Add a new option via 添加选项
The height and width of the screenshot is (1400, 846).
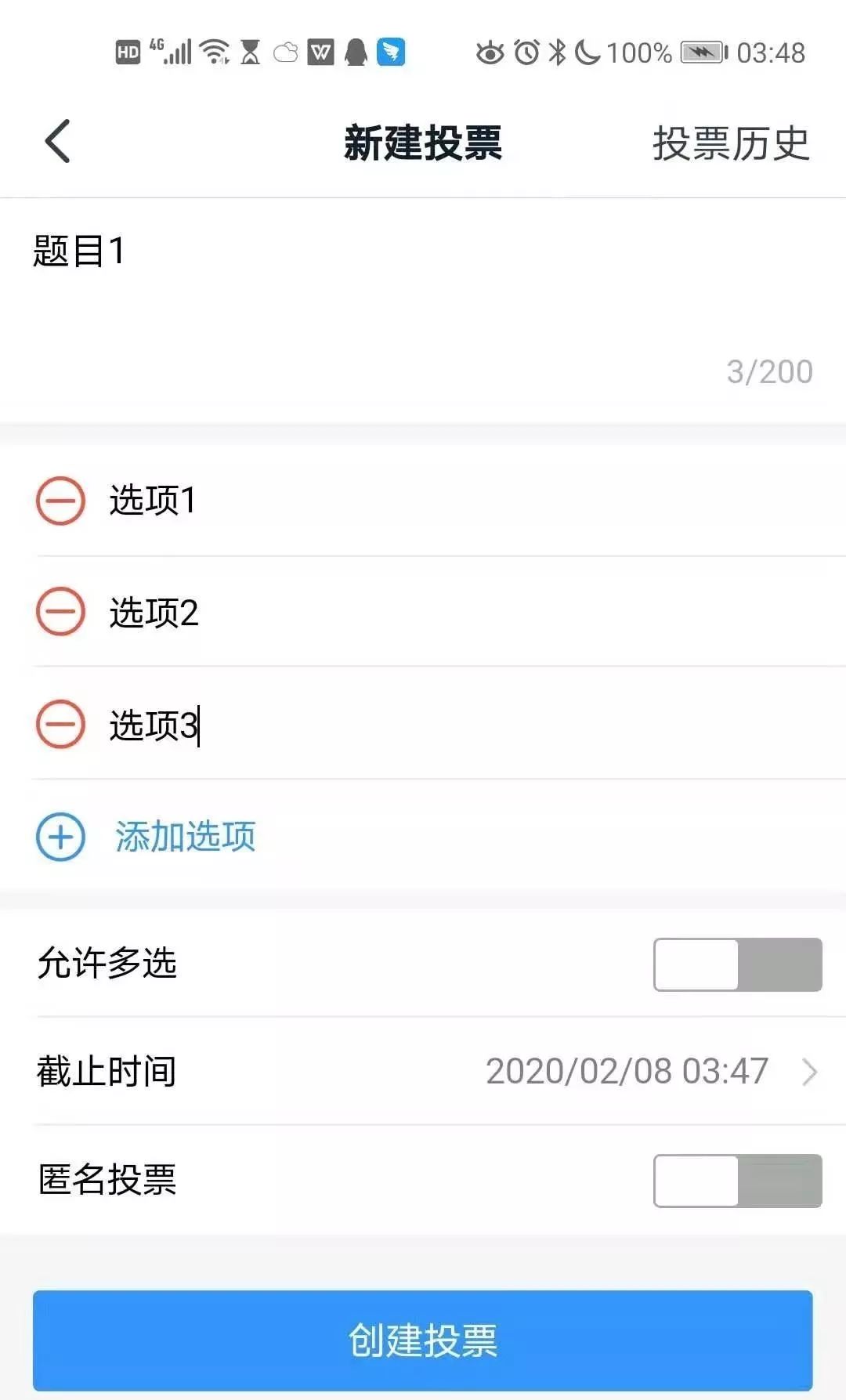point(146,837)
